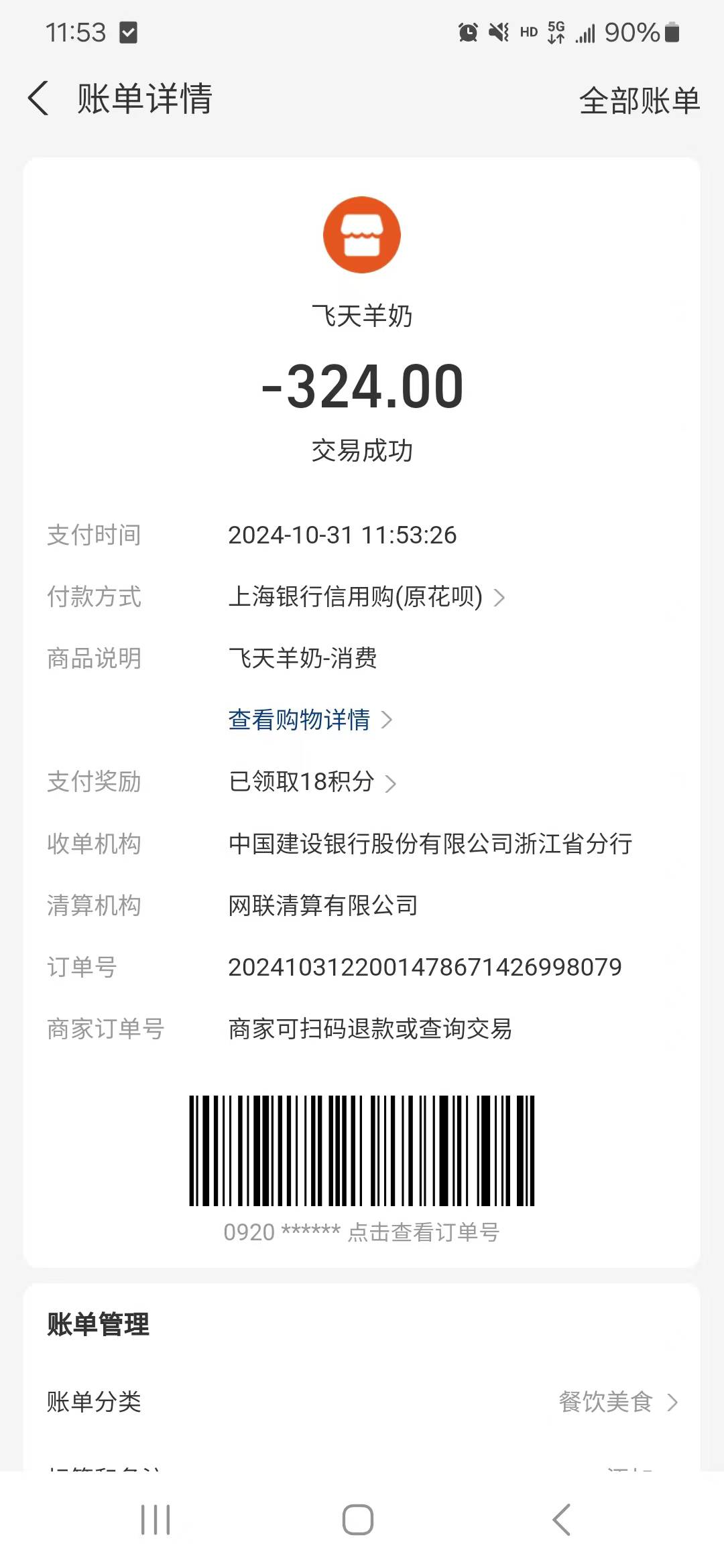Viewport: 724px width, 1568px height.
Task: Return to the home screen
Action: 358,1519
